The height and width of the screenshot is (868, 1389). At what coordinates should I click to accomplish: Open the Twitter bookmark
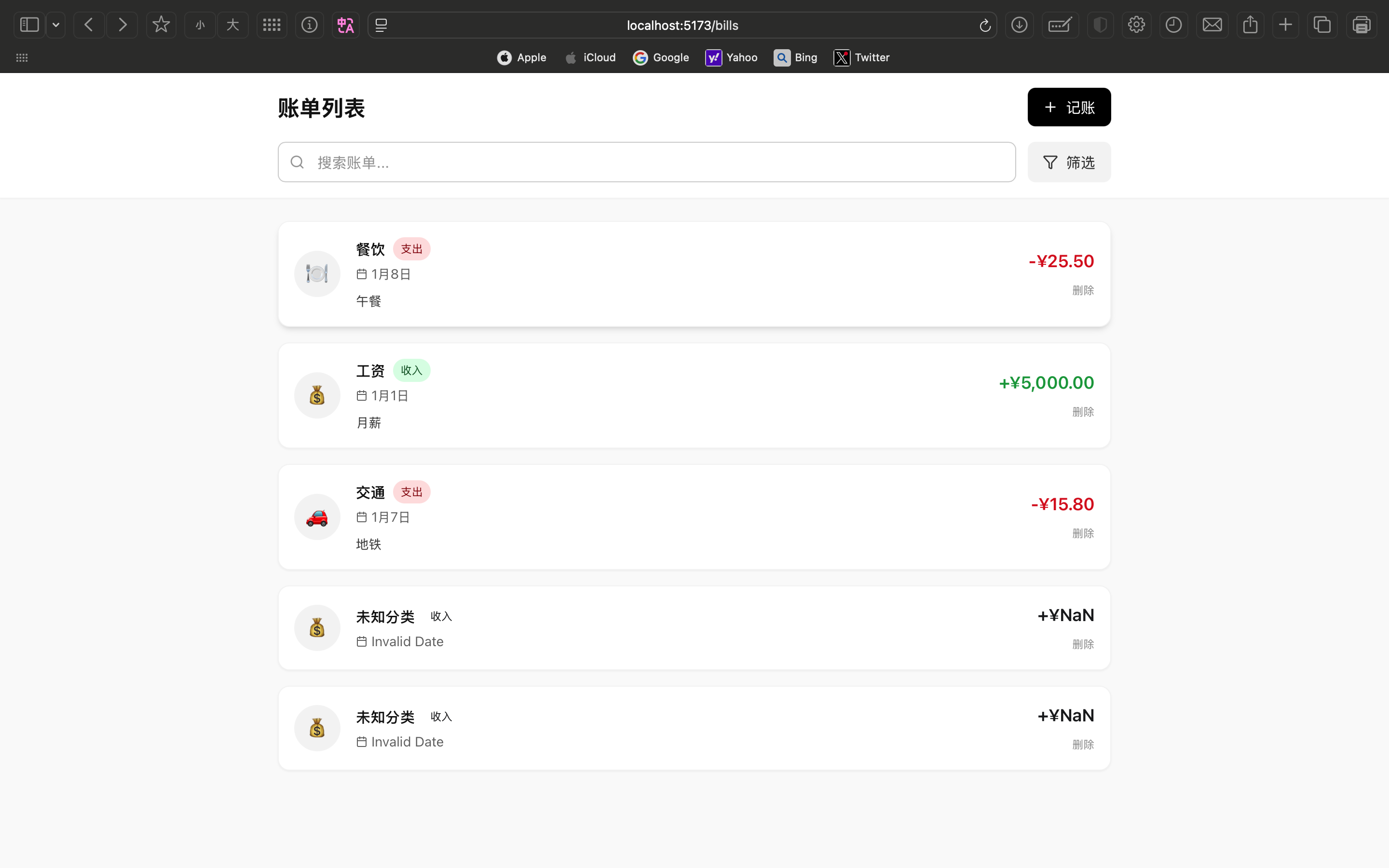click(861, 57)
